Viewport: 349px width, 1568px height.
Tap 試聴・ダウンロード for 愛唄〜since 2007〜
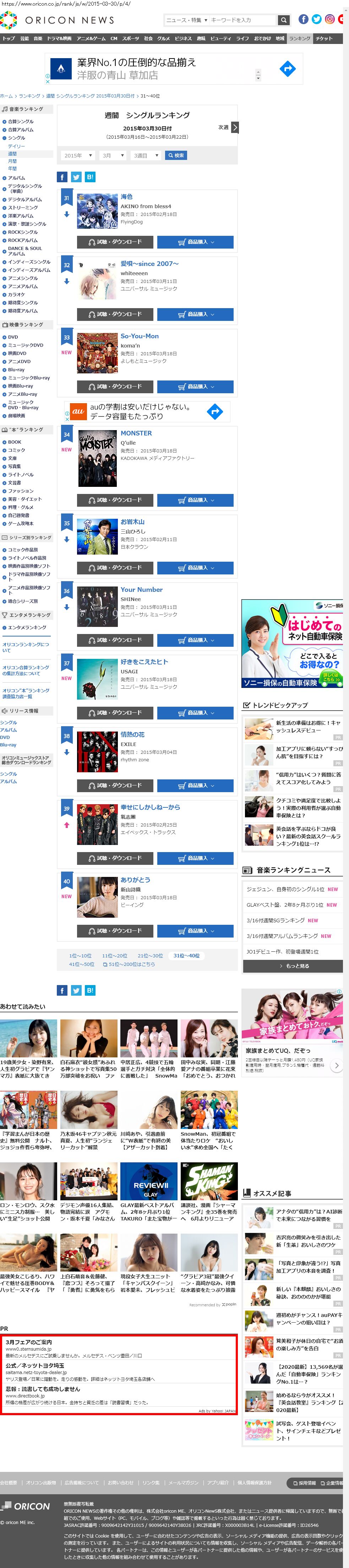(x=115, y=314)
